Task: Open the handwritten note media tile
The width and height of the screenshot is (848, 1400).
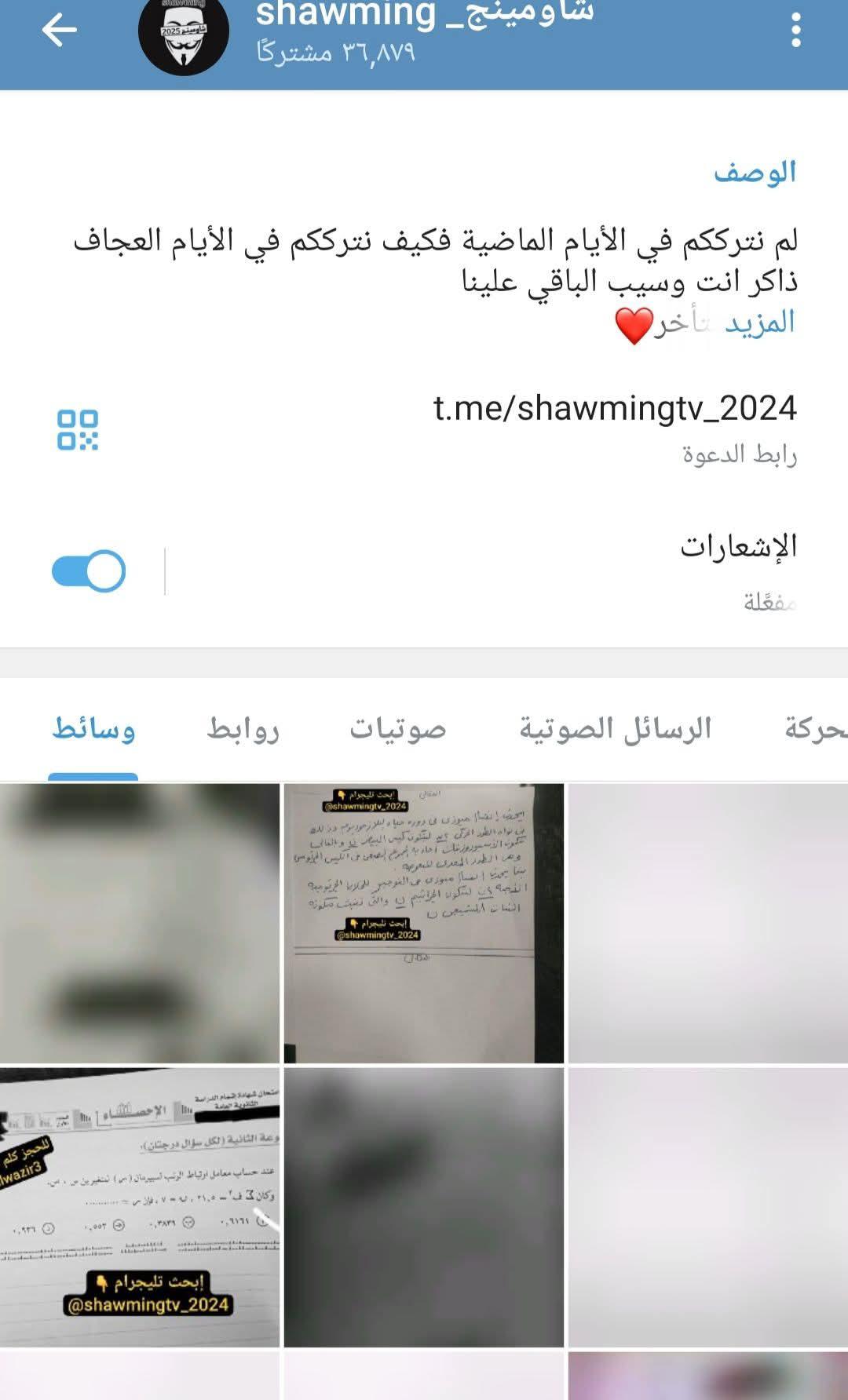Action: [423, 923]
